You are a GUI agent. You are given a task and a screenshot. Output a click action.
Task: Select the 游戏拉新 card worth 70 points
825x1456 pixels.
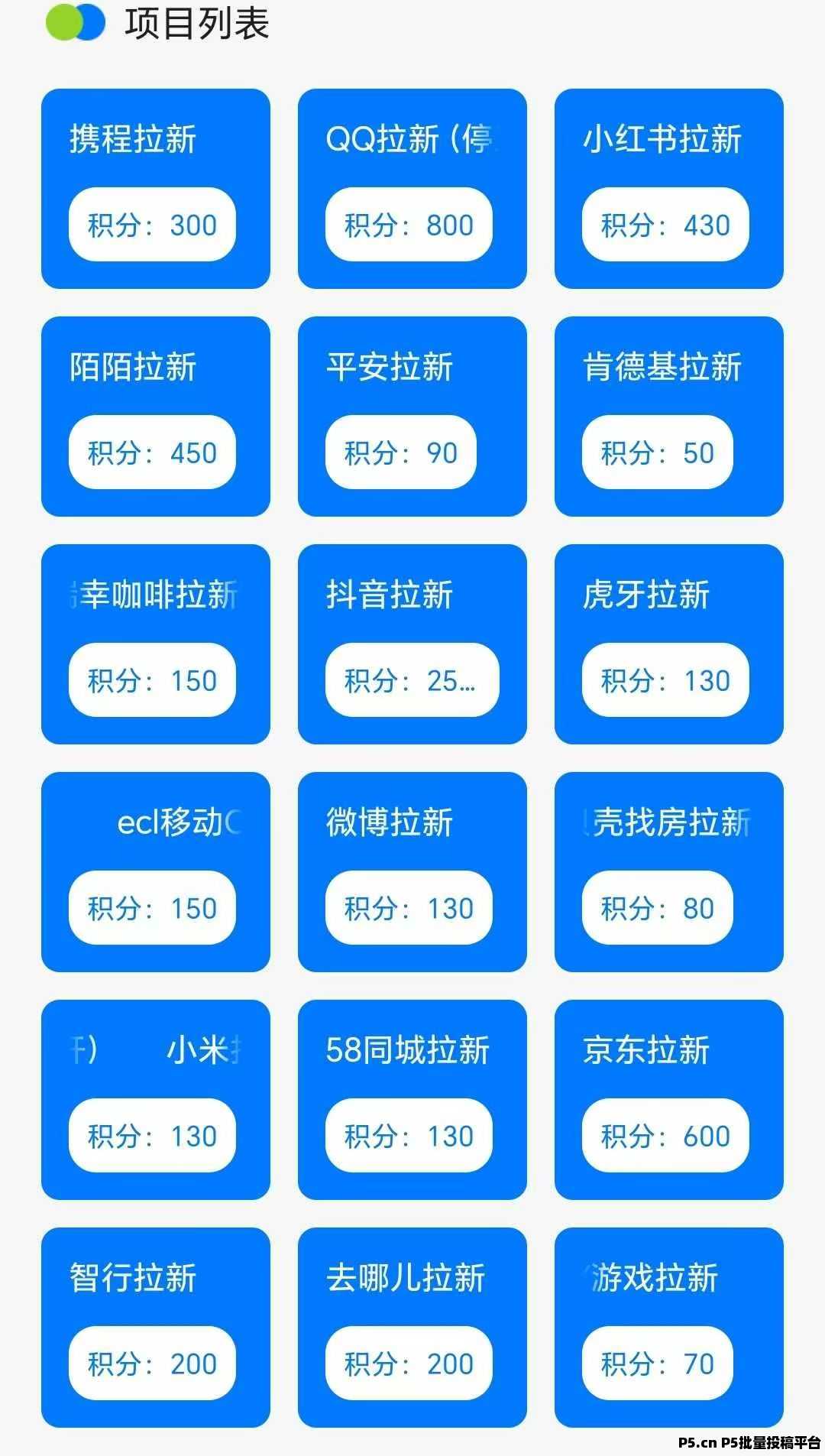(668, 1326)
